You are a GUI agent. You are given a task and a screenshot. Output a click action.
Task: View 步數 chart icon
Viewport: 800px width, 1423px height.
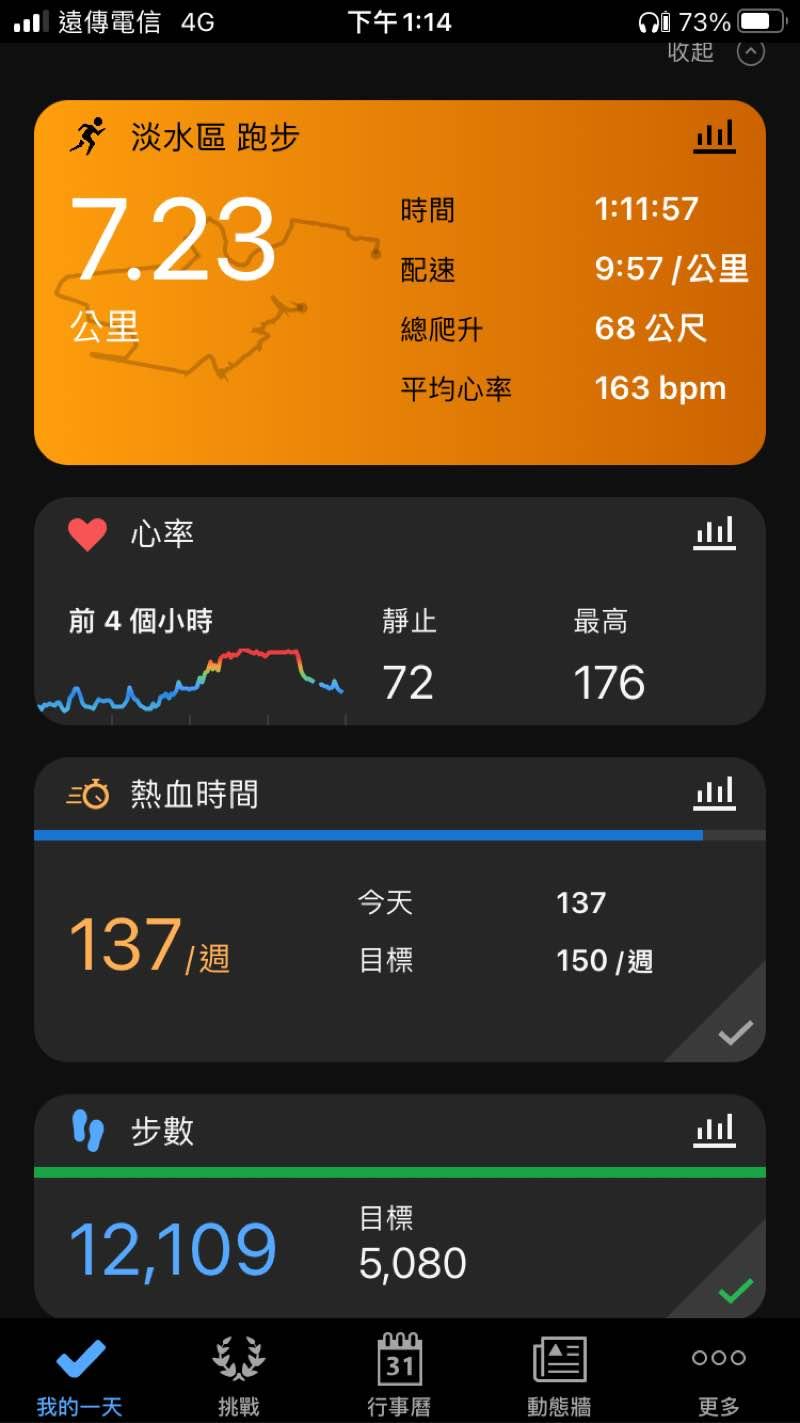tap(714, 1131)
